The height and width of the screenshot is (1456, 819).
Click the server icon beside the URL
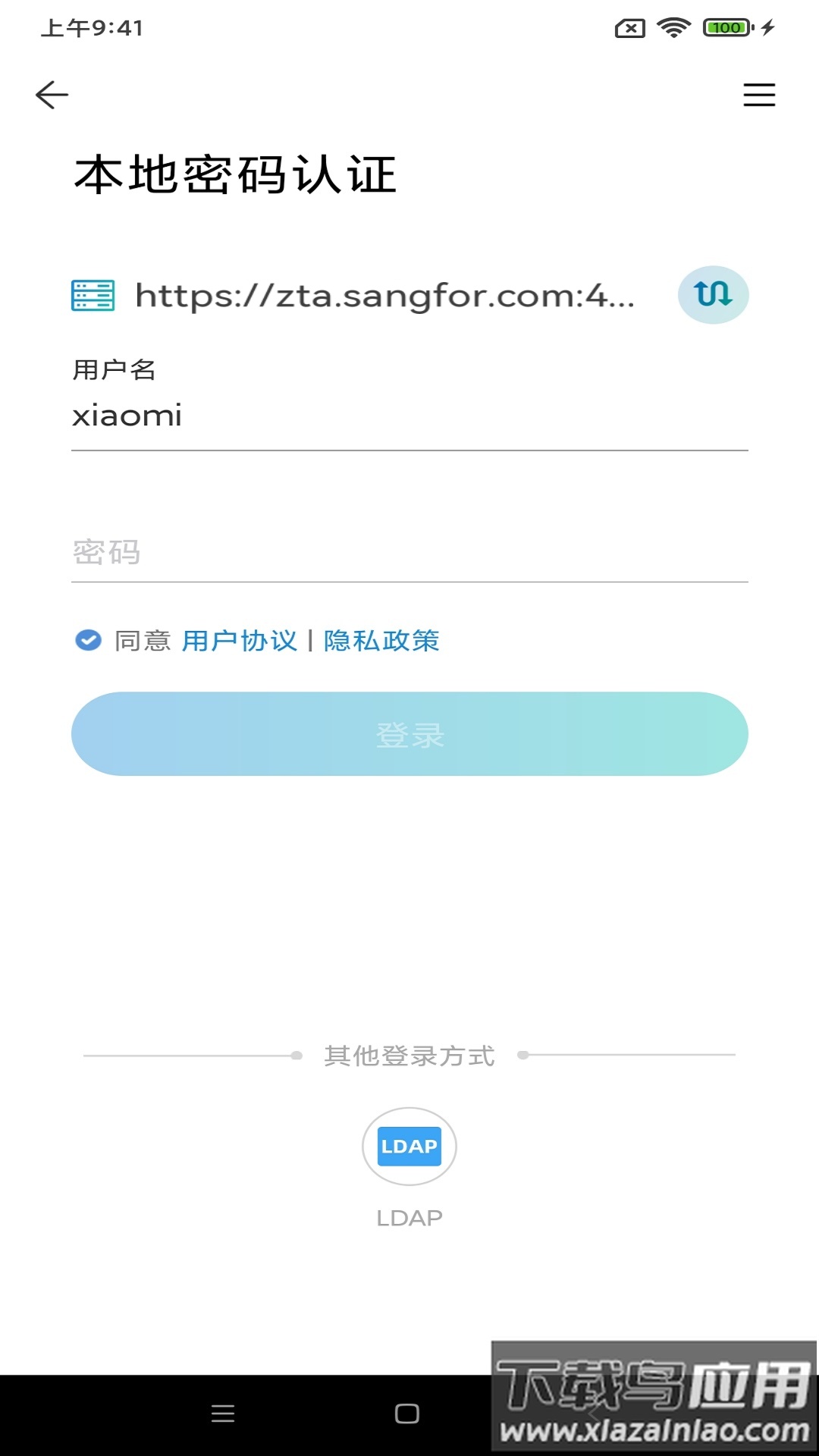(93, 295)
